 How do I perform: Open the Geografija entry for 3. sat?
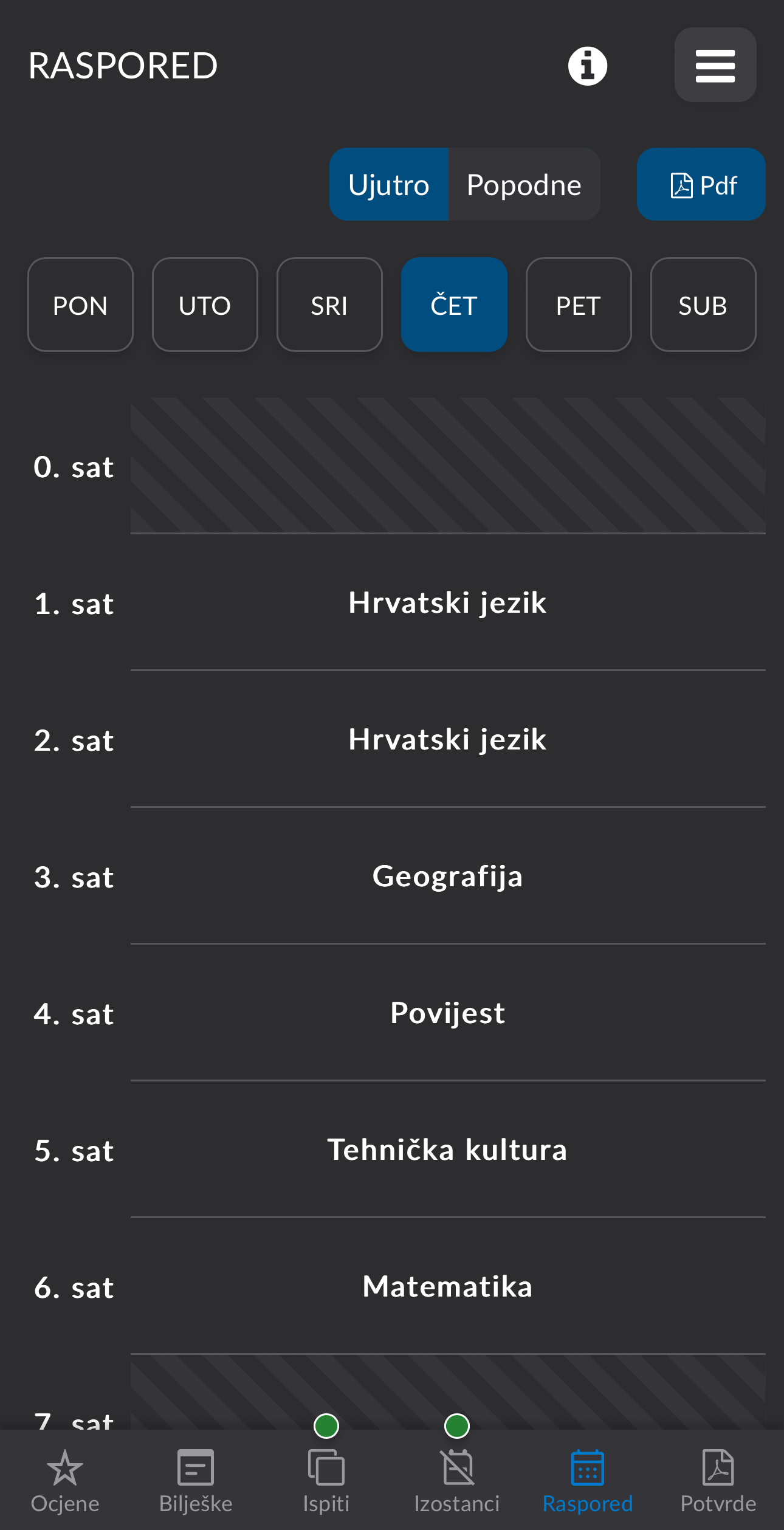click(x=447, y=876)
